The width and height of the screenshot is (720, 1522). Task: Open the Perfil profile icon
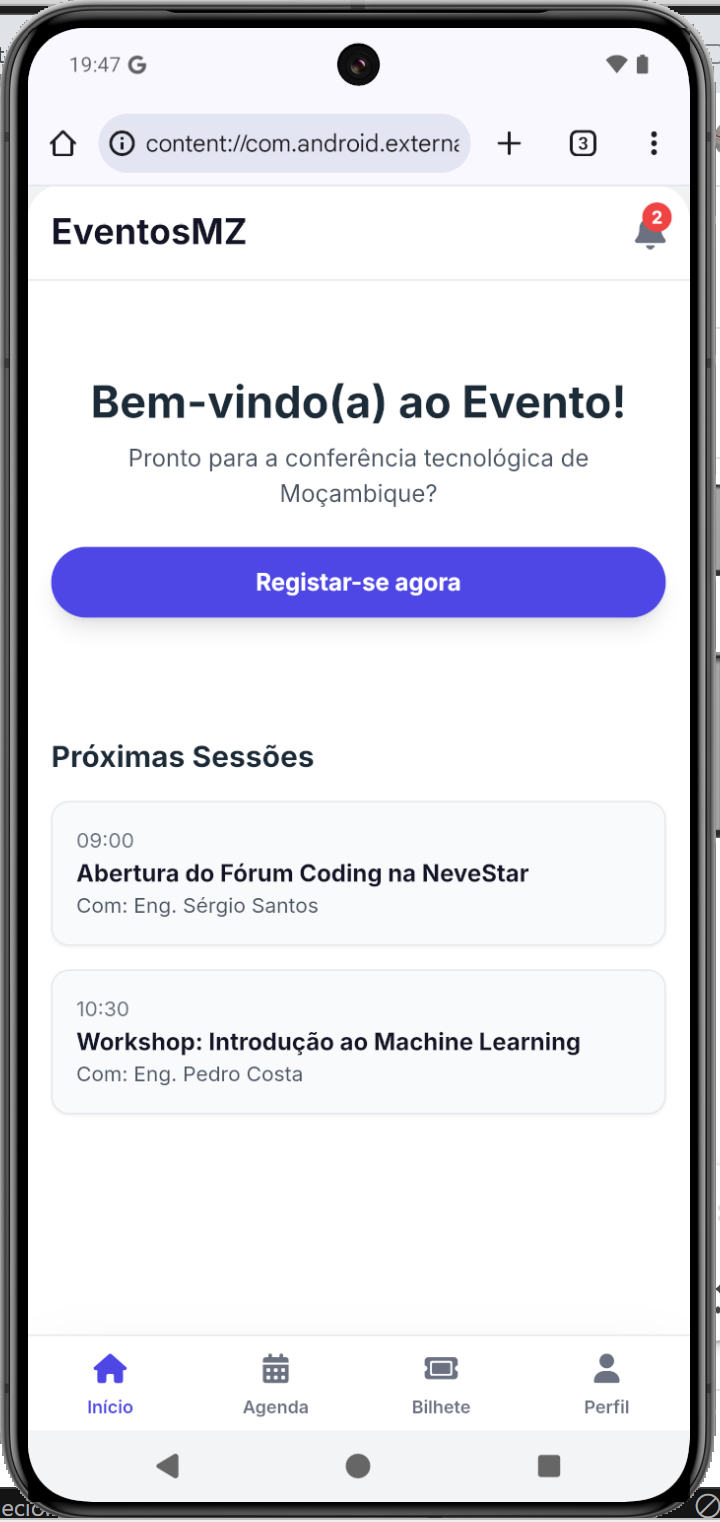point(606,1369)
